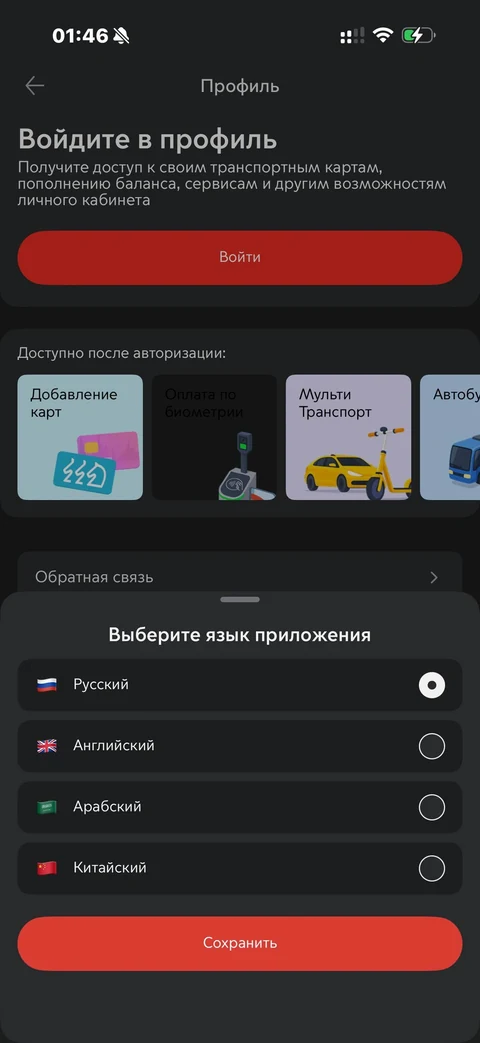Open the Мульти Транспорт card

click(348, 437)
